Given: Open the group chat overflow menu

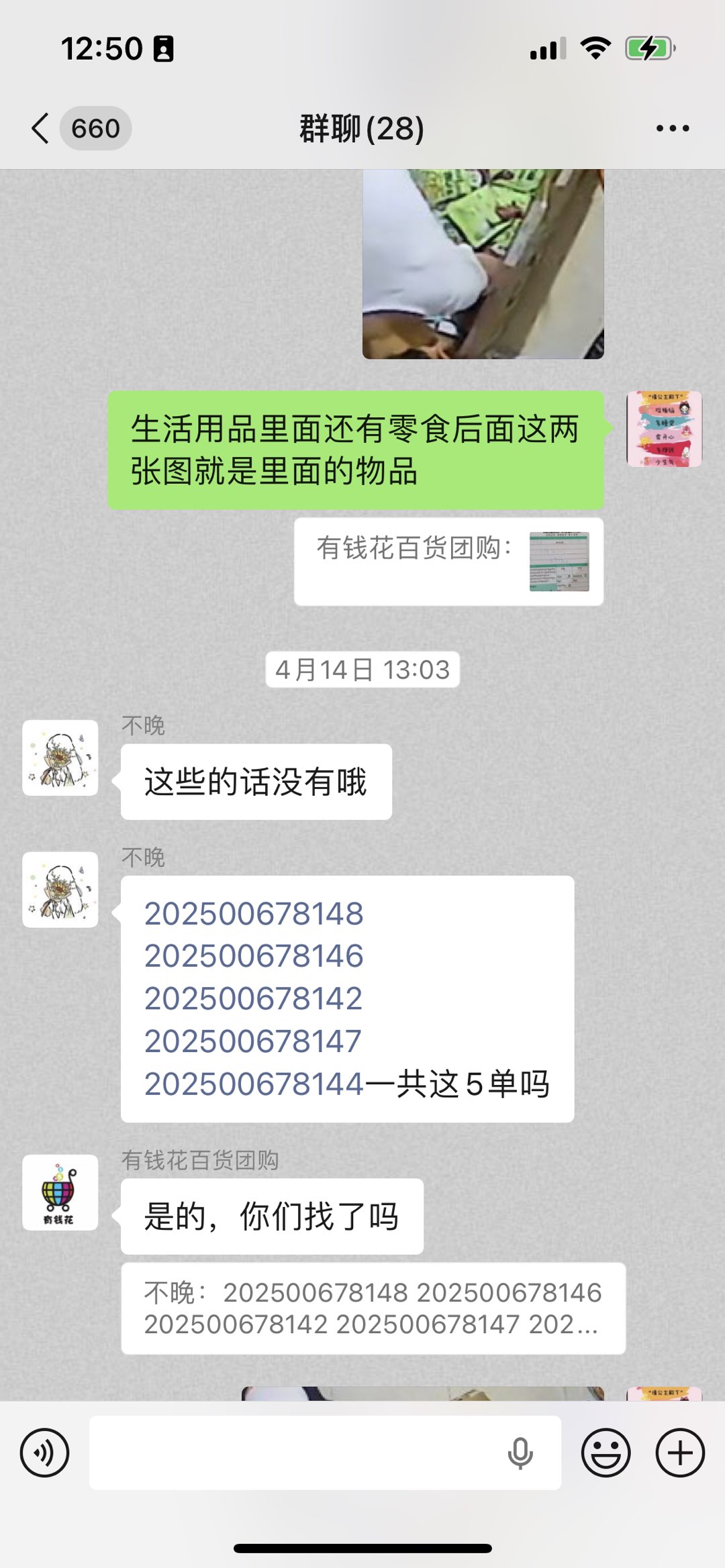Looking at the screenshot, I should click(673, 128).
